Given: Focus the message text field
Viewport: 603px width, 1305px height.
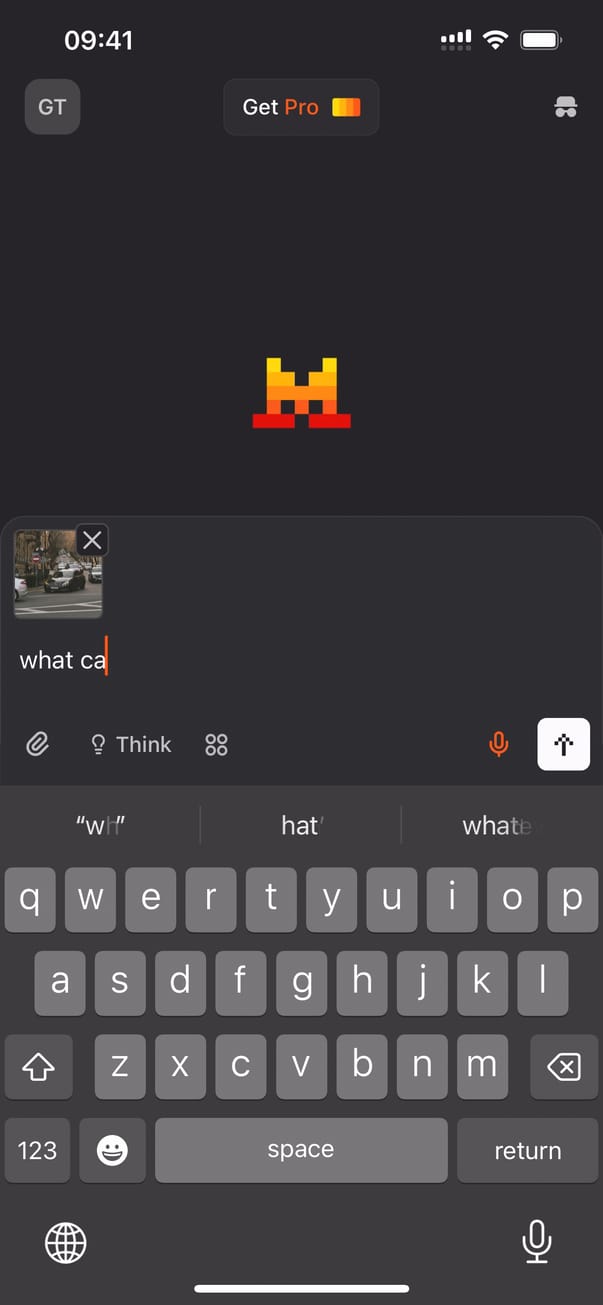Looking at the screenshot, I should [x=300, y=660].
